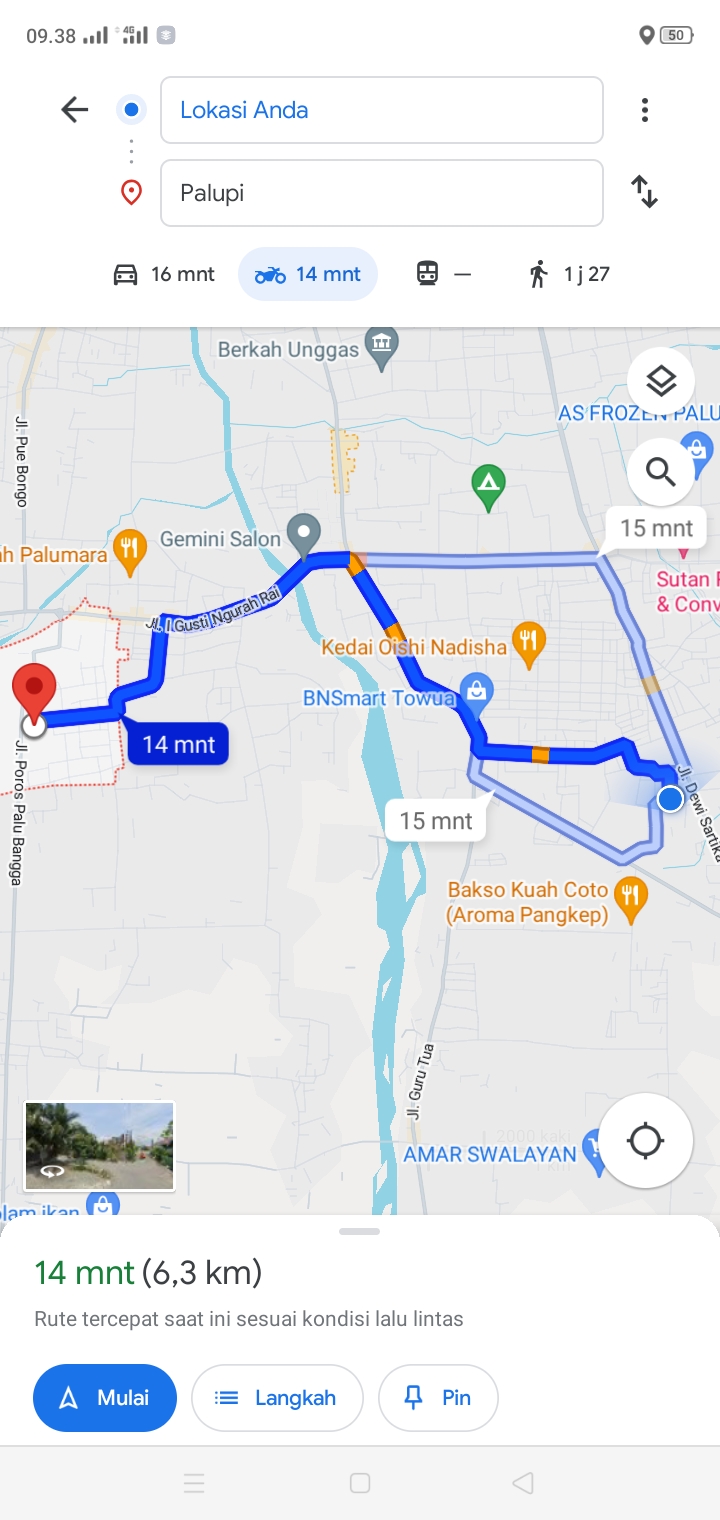This screenshot has height=1520, width=720.
Task: Edit the starting point Lokasi Anda
Action: [381, 110]
